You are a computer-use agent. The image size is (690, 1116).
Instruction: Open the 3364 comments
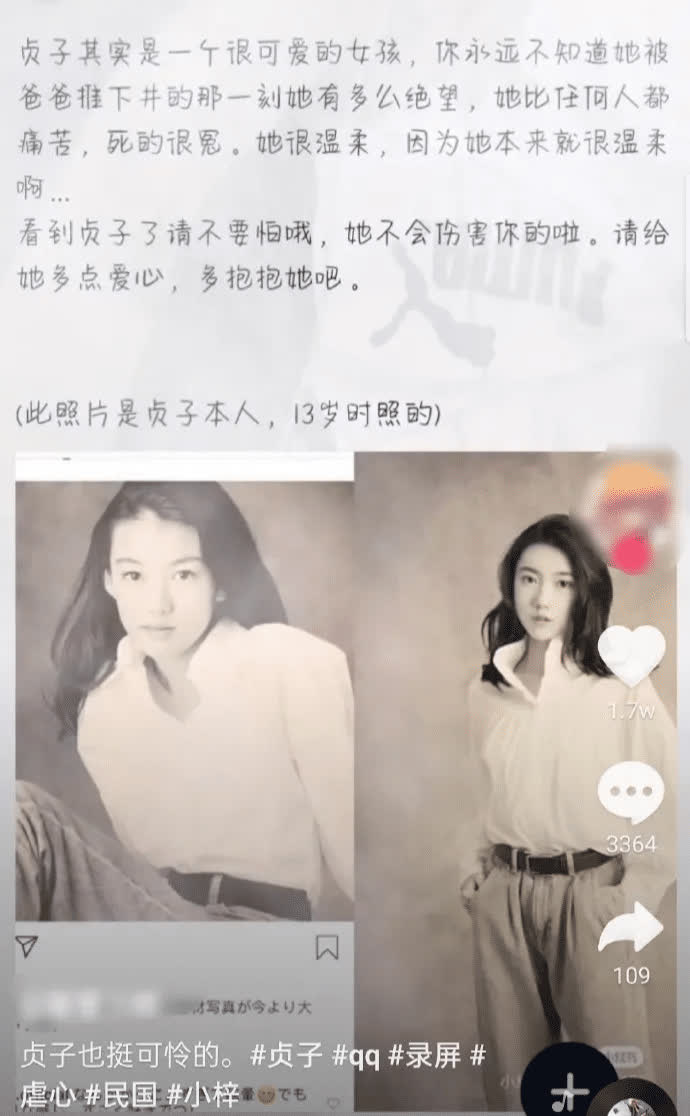pos(631,793)
